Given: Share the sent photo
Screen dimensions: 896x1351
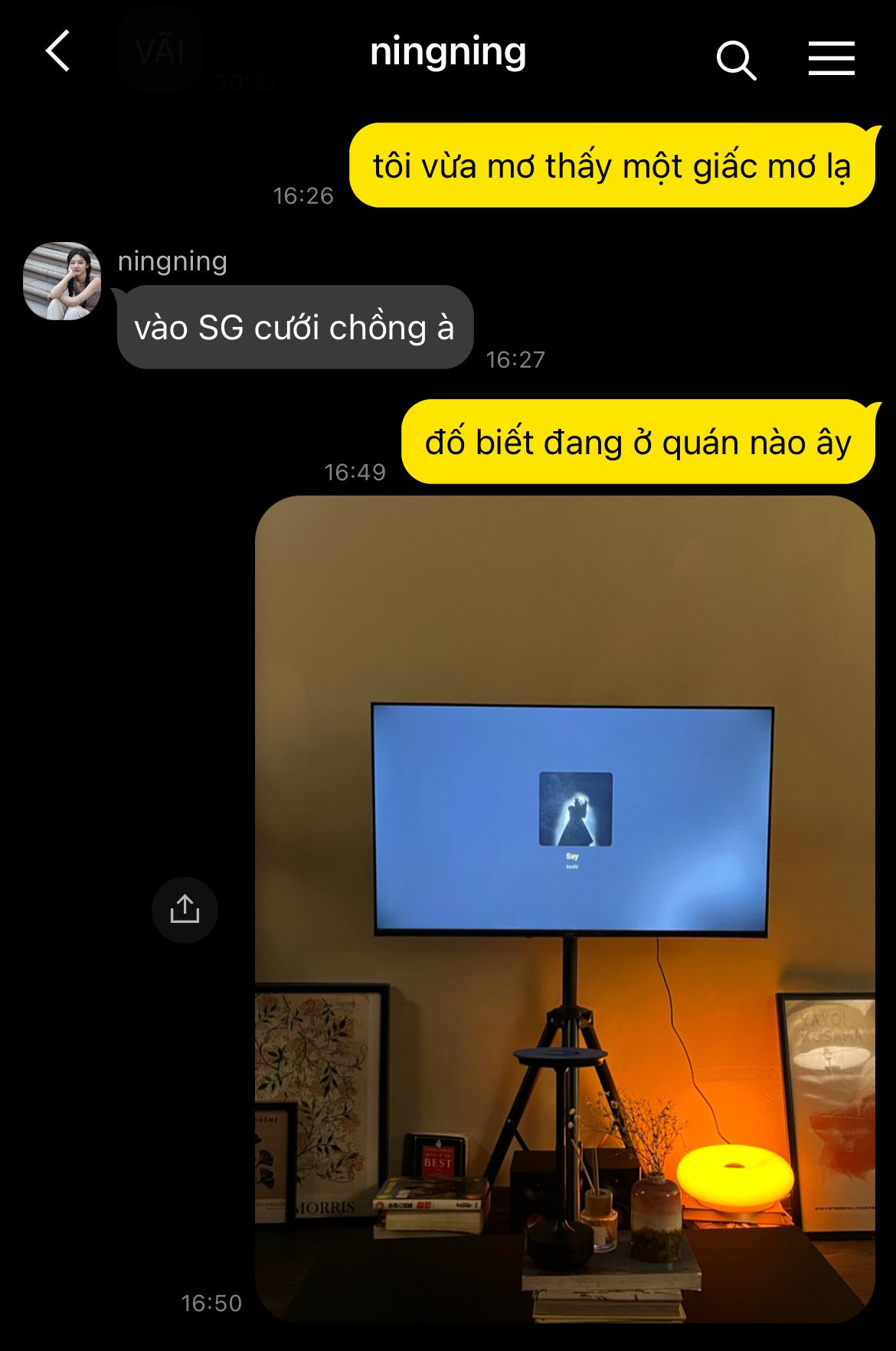Looking at the screenshot, I should pos(185,910).
